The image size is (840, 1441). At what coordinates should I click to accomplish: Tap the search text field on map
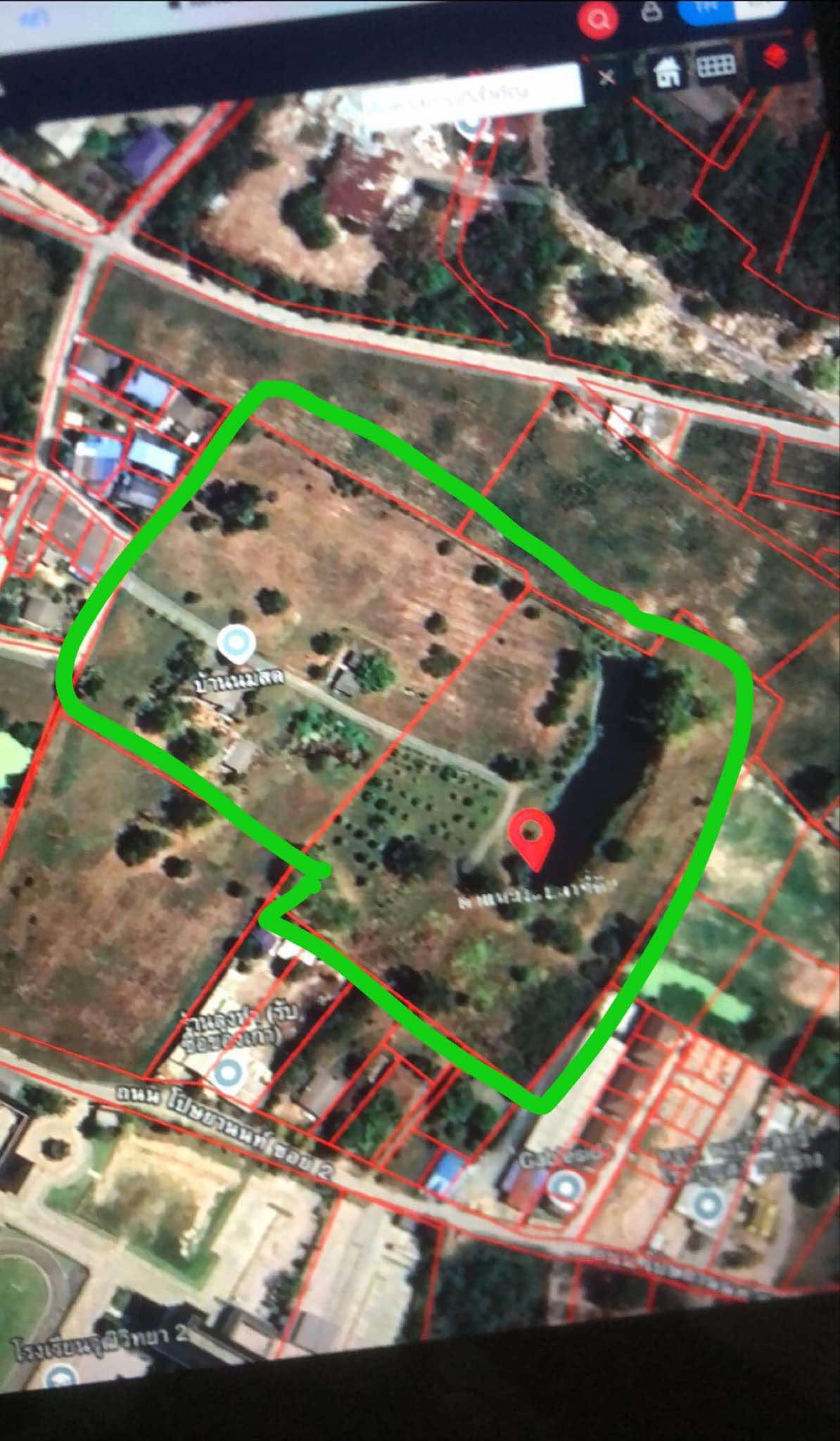click(x=470, y=92)
